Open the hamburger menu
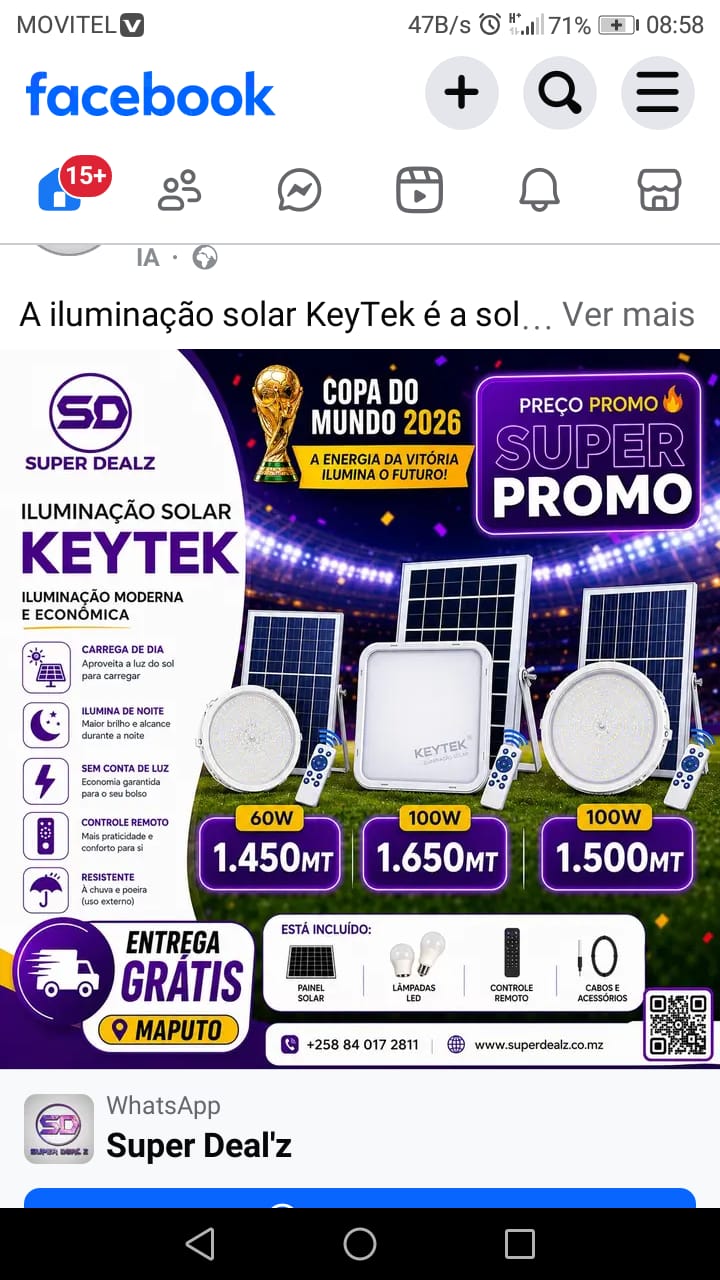Viewport: 720px width, 1280px height. [x=657, y=93]
